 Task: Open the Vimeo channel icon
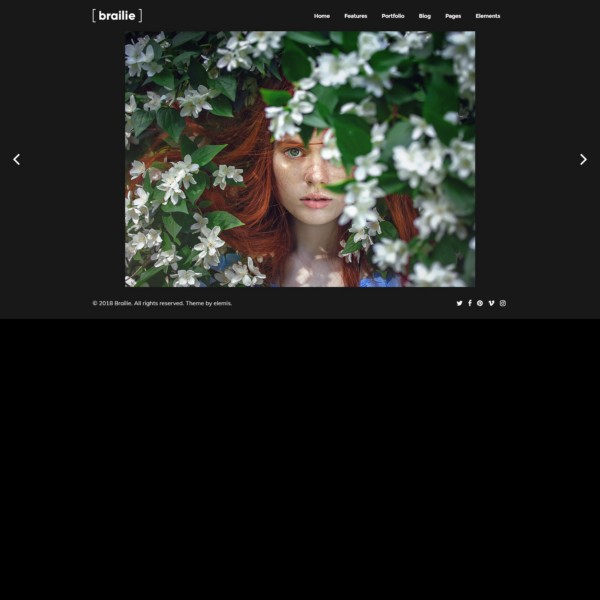tap(491, 303)
